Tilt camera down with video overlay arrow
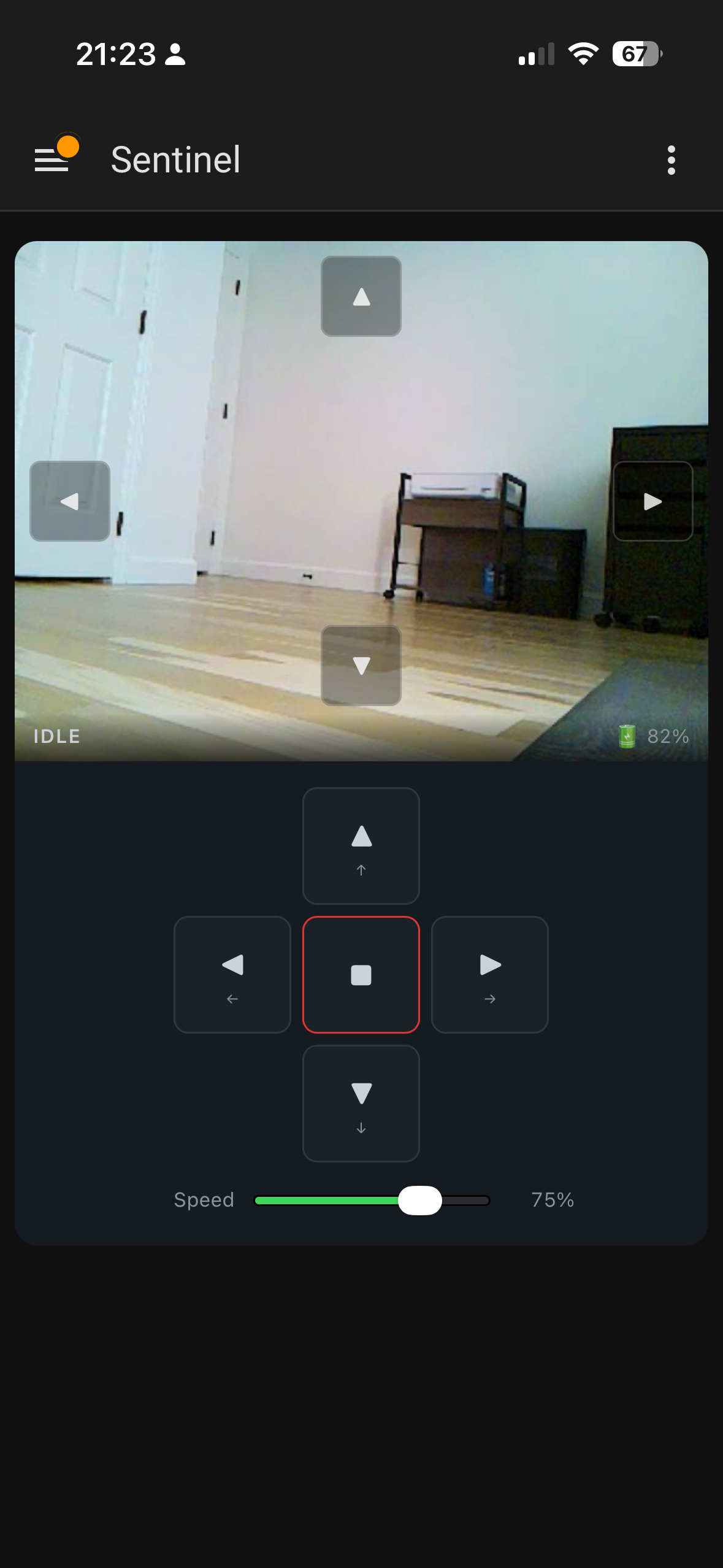The width and height of the screenshot is (723, 1568). point(361,666)
